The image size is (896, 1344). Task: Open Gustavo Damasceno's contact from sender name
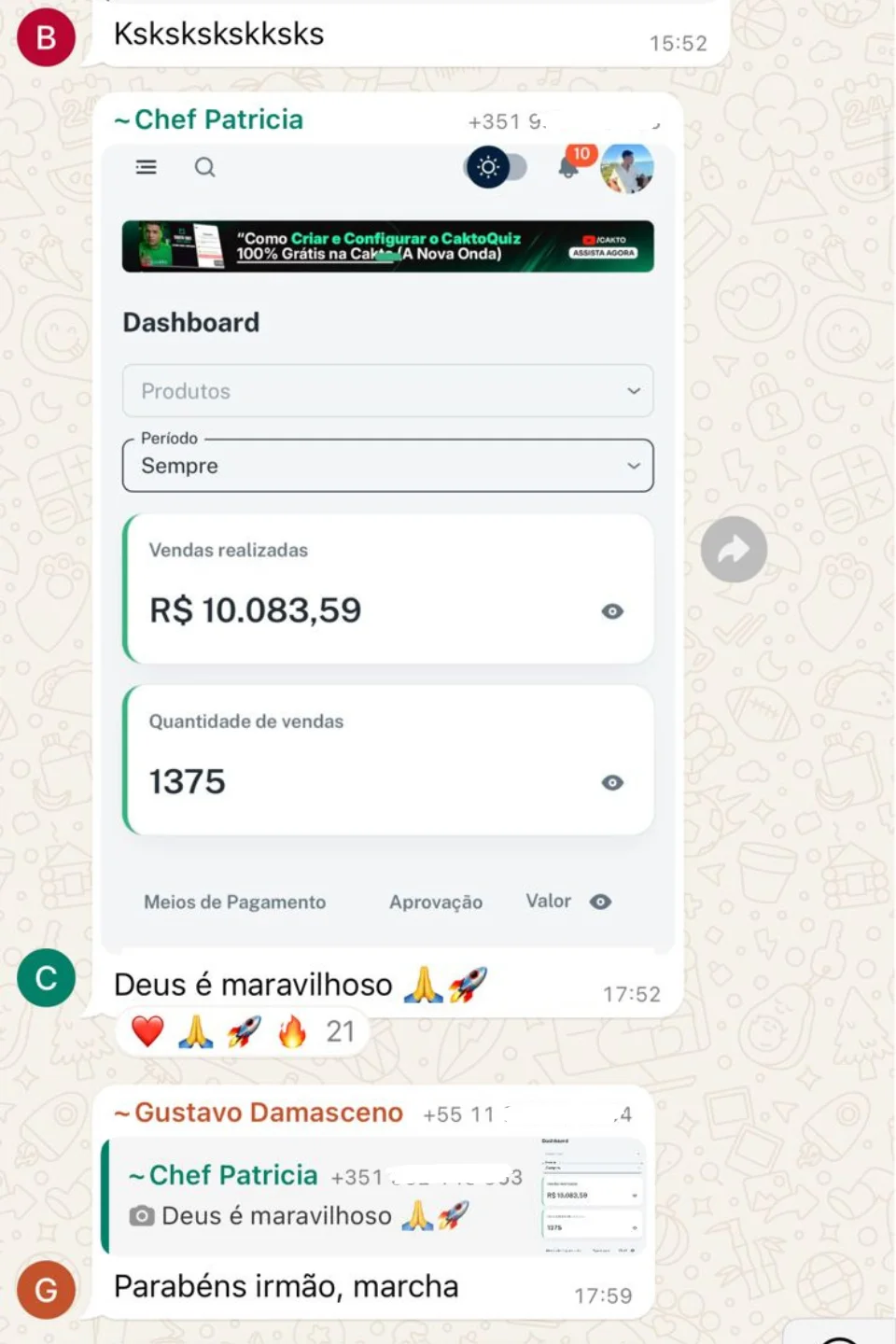pos(268,1113)
